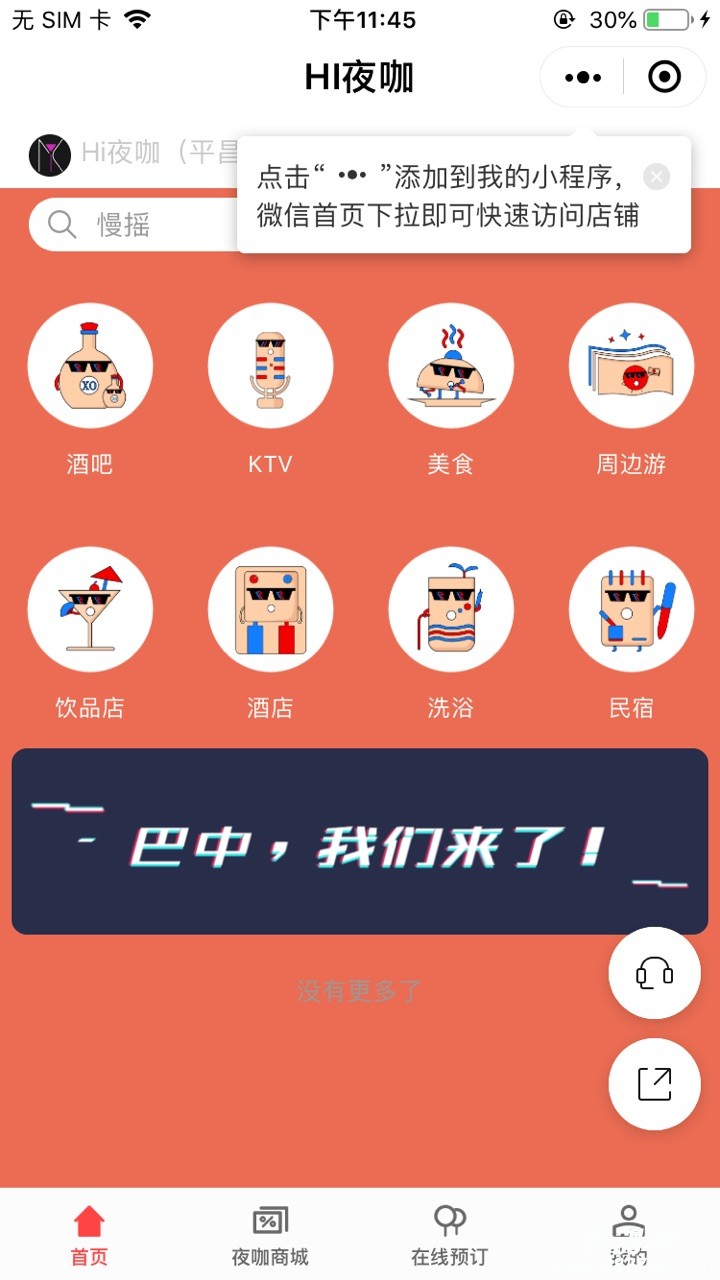Select the 饮品店 category
The width and height of the screenshot is (720, 1280).
[90, 610]
